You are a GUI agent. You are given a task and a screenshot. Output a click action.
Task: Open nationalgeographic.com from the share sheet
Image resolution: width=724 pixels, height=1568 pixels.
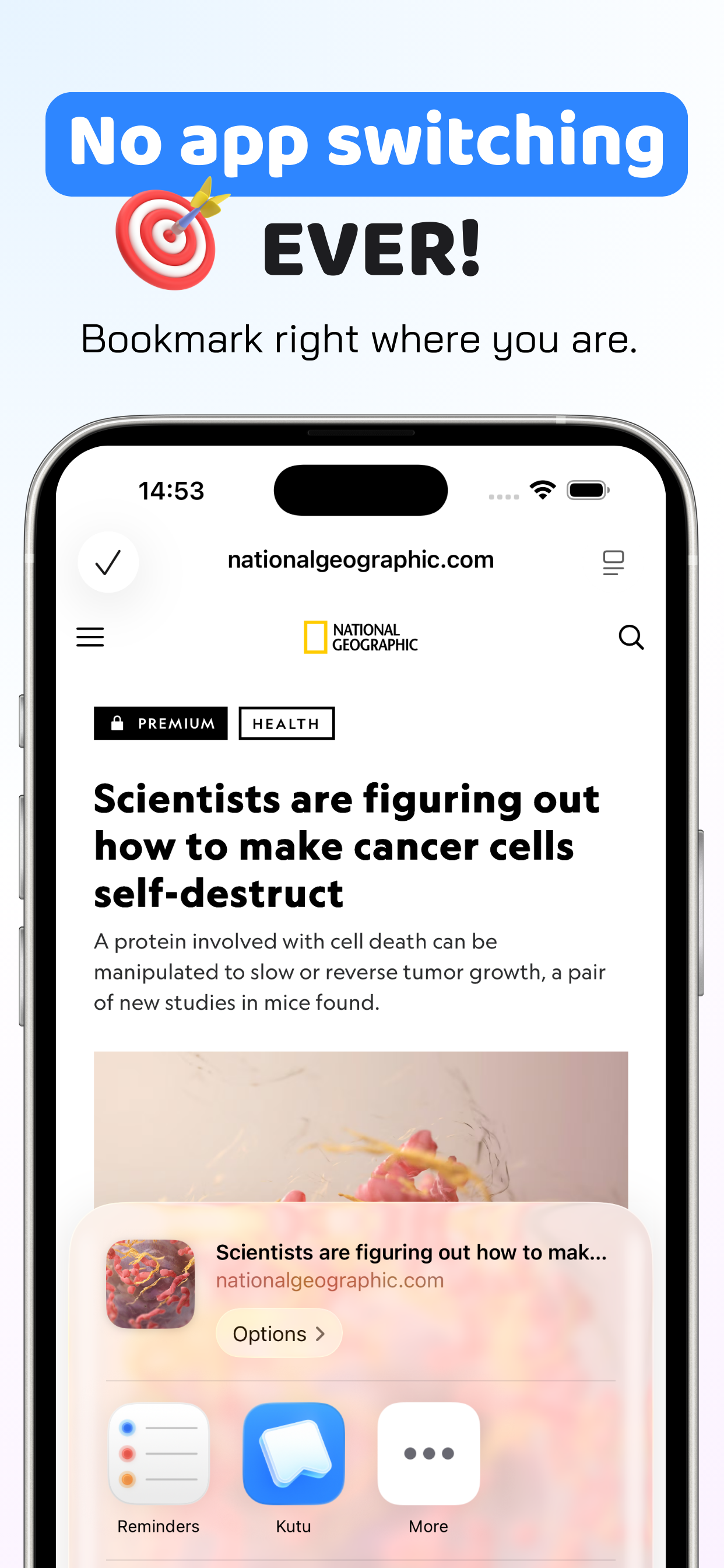[x=329, y=1279]
